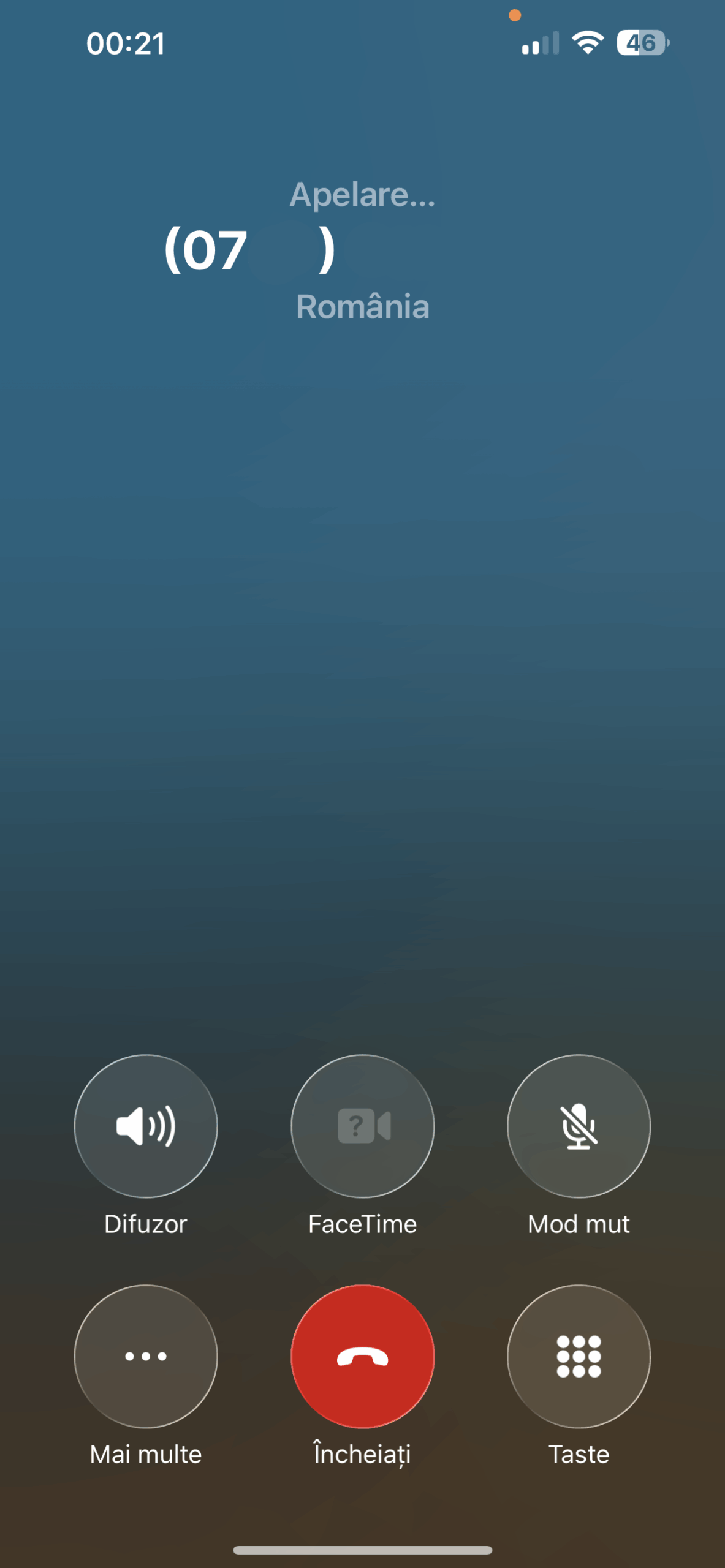End the call with Încheiați
Screen dimensions: 725x1568
point(362,1356)
